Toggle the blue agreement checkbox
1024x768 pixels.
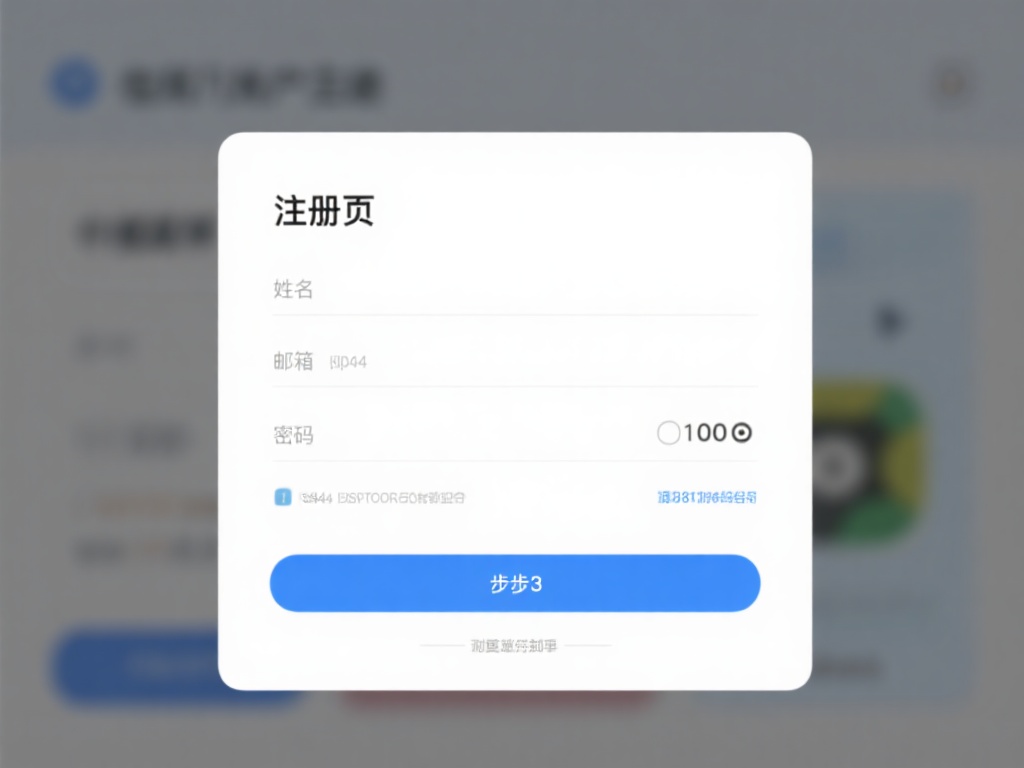[x=282, y=497]
